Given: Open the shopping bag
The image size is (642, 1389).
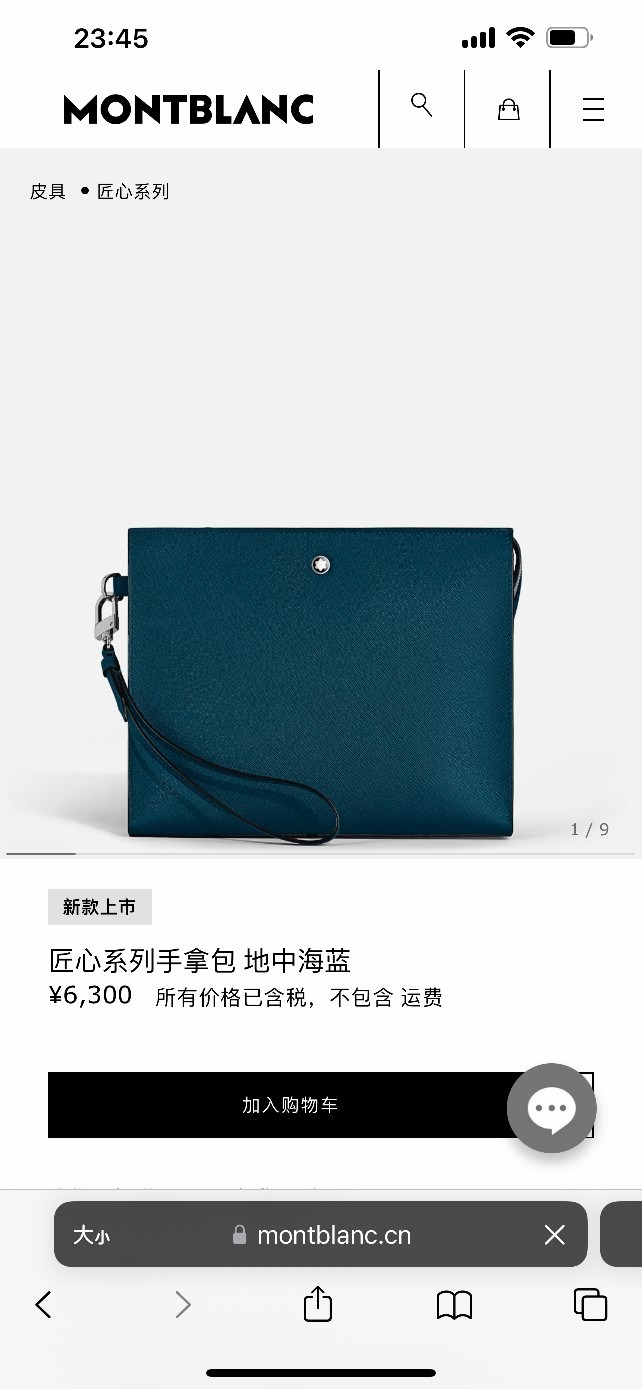Looking at the screenshot, I should click(508, 108).
